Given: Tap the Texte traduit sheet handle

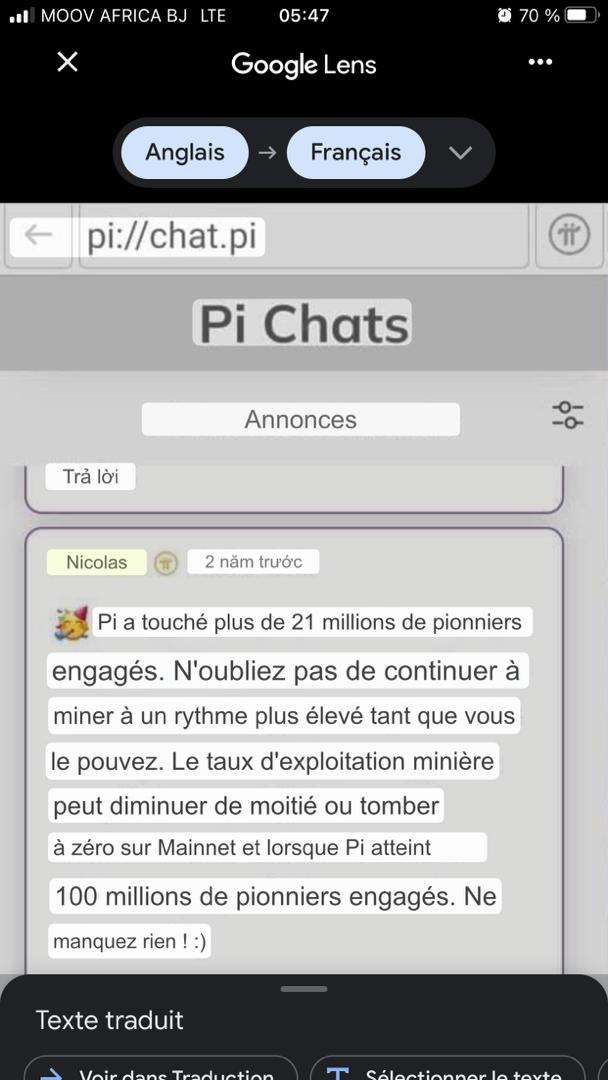Looking at the screenshot, I should pyautogui.click(x=304, y=989).
